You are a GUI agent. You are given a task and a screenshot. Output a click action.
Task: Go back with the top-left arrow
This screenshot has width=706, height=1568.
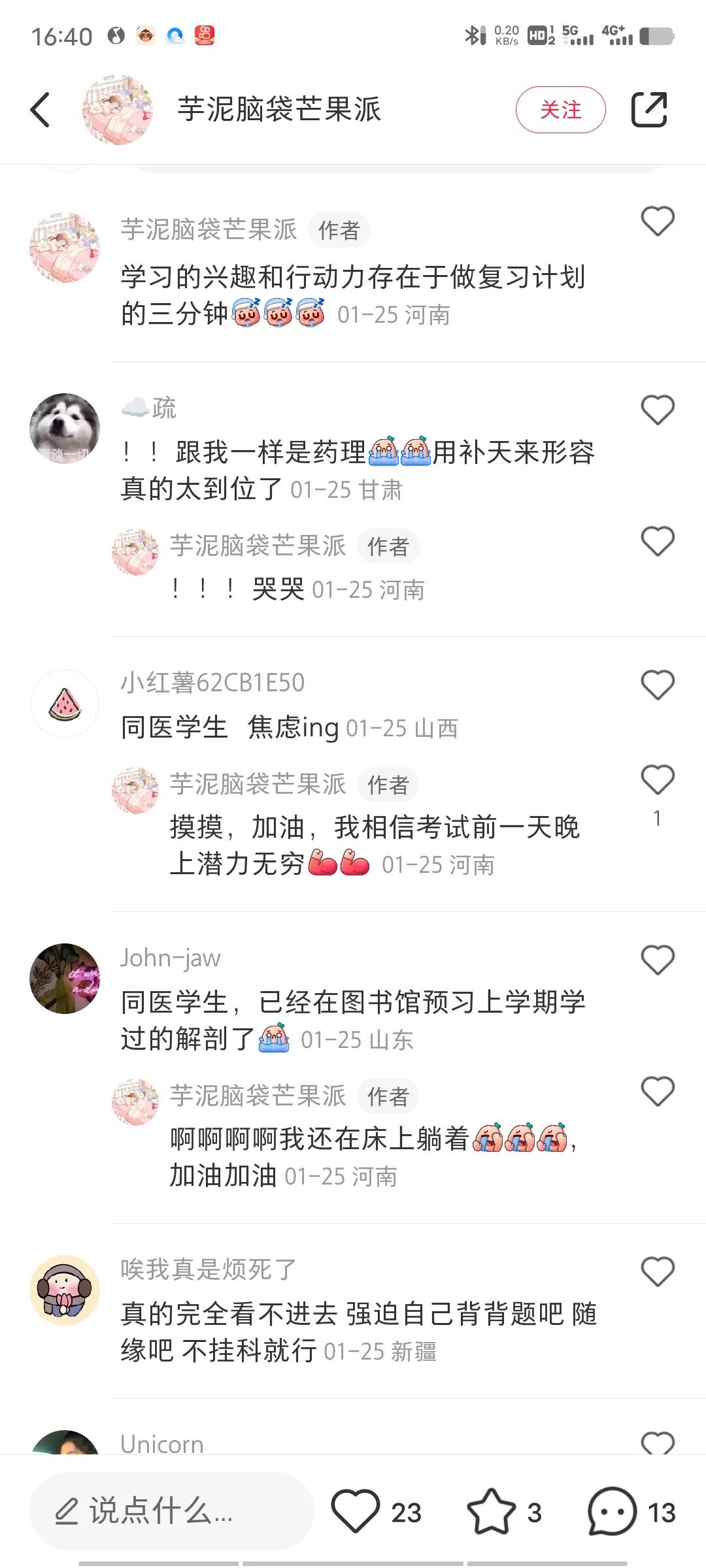click(41, 110)
